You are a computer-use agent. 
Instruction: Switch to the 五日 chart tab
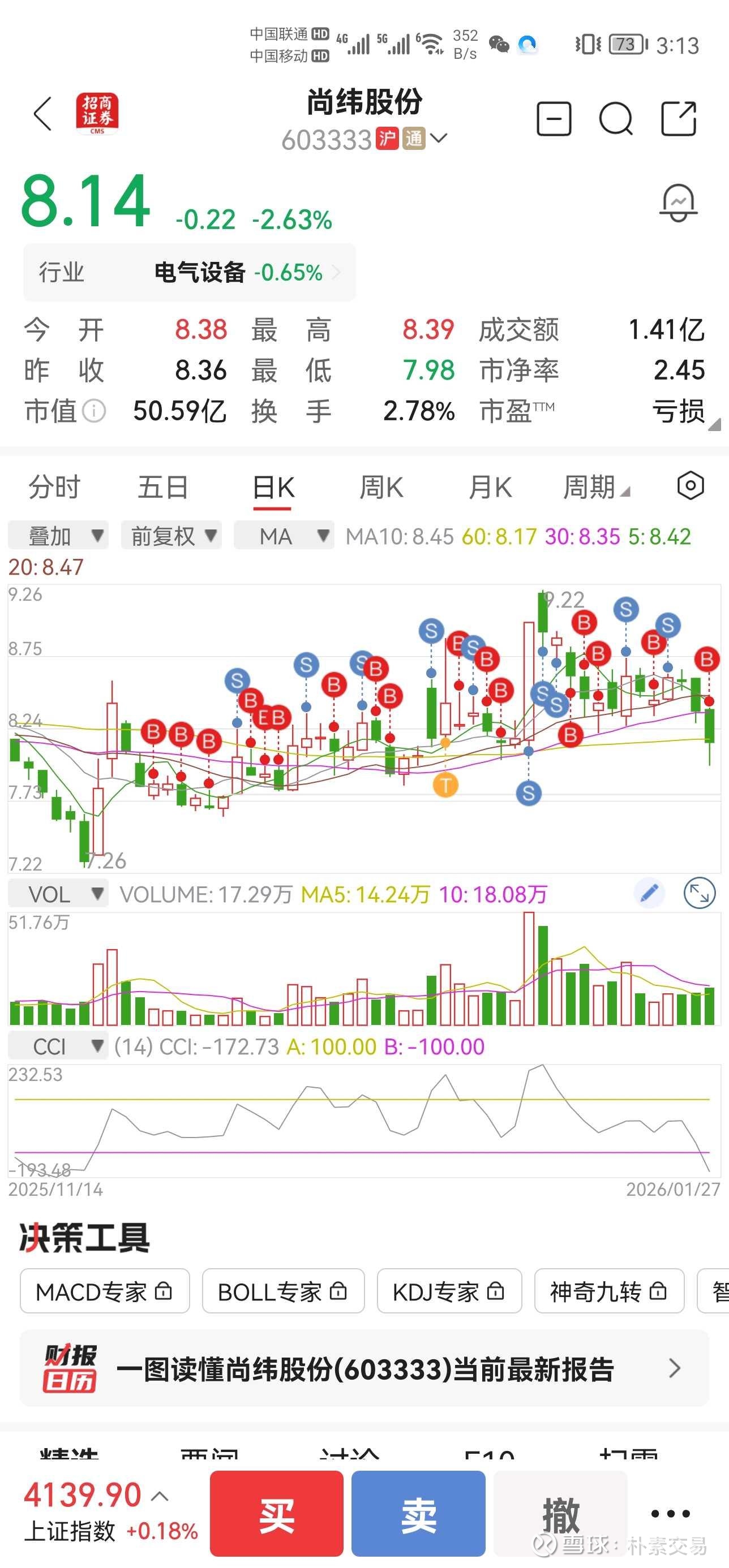click(x=162, y=488)
